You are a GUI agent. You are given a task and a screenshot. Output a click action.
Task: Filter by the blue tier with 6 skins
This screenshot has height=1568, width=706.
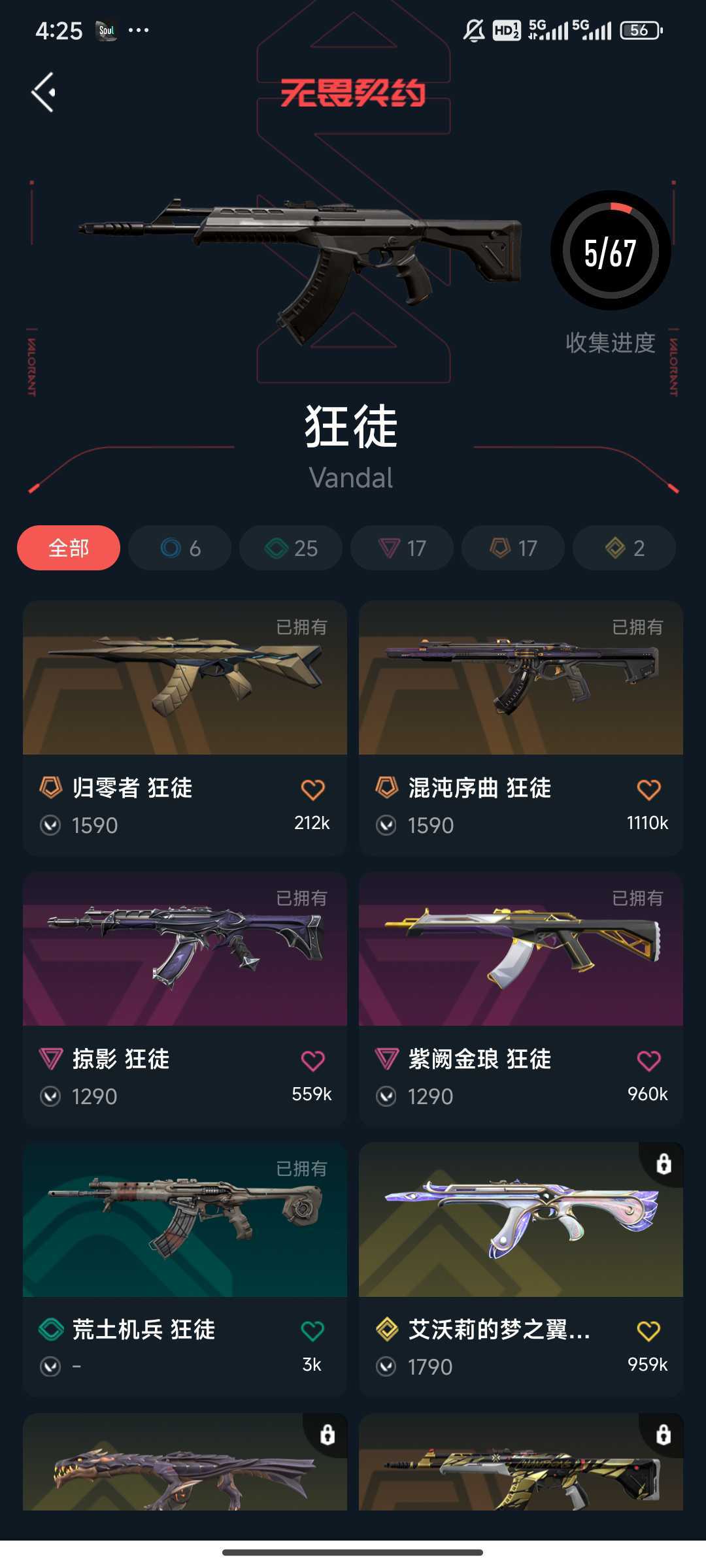[180, 547]
